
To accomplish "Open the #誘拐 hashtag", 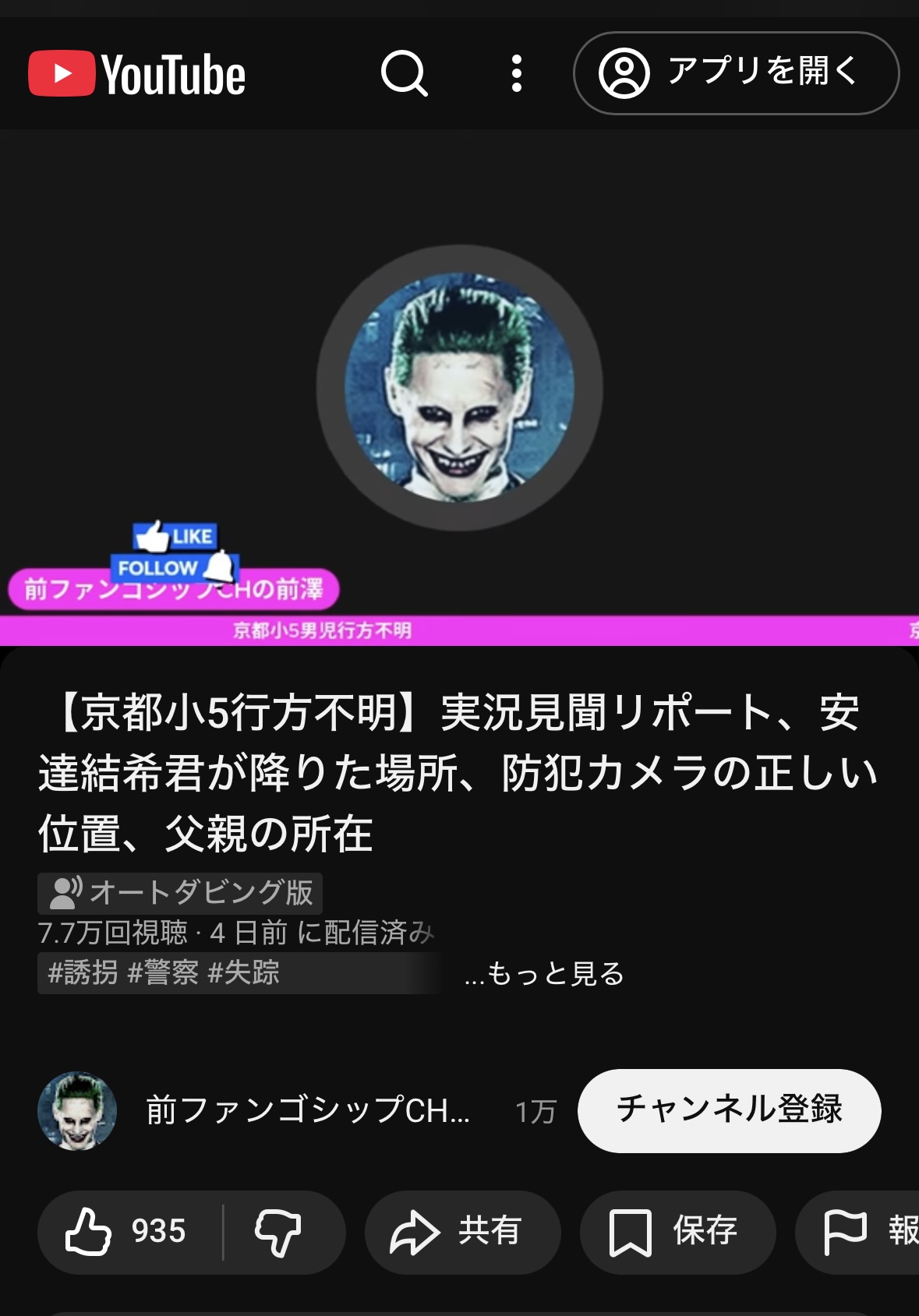I will point(83,972).
